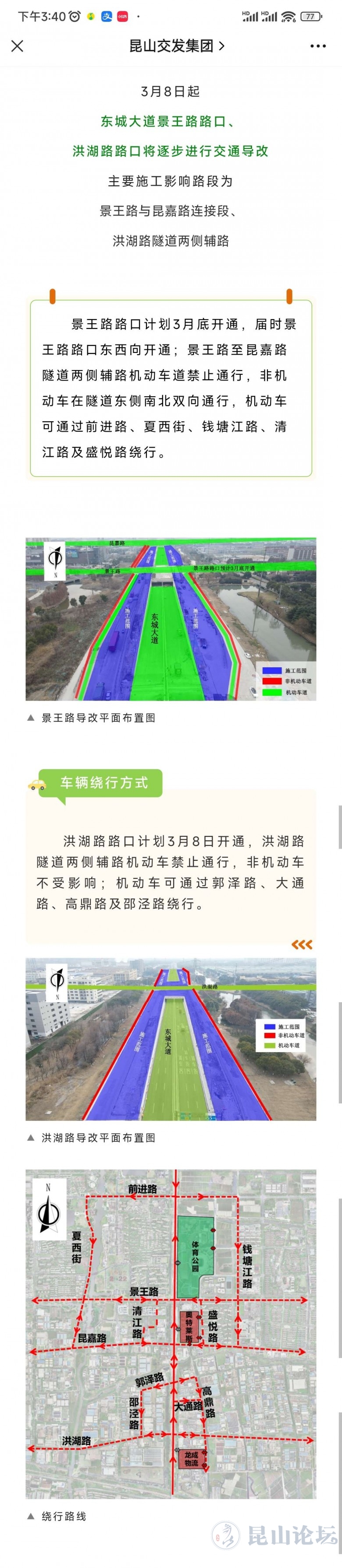Open the three-dot overflow menu
Screen dimensions: 342x1568
tap(317, 46)
